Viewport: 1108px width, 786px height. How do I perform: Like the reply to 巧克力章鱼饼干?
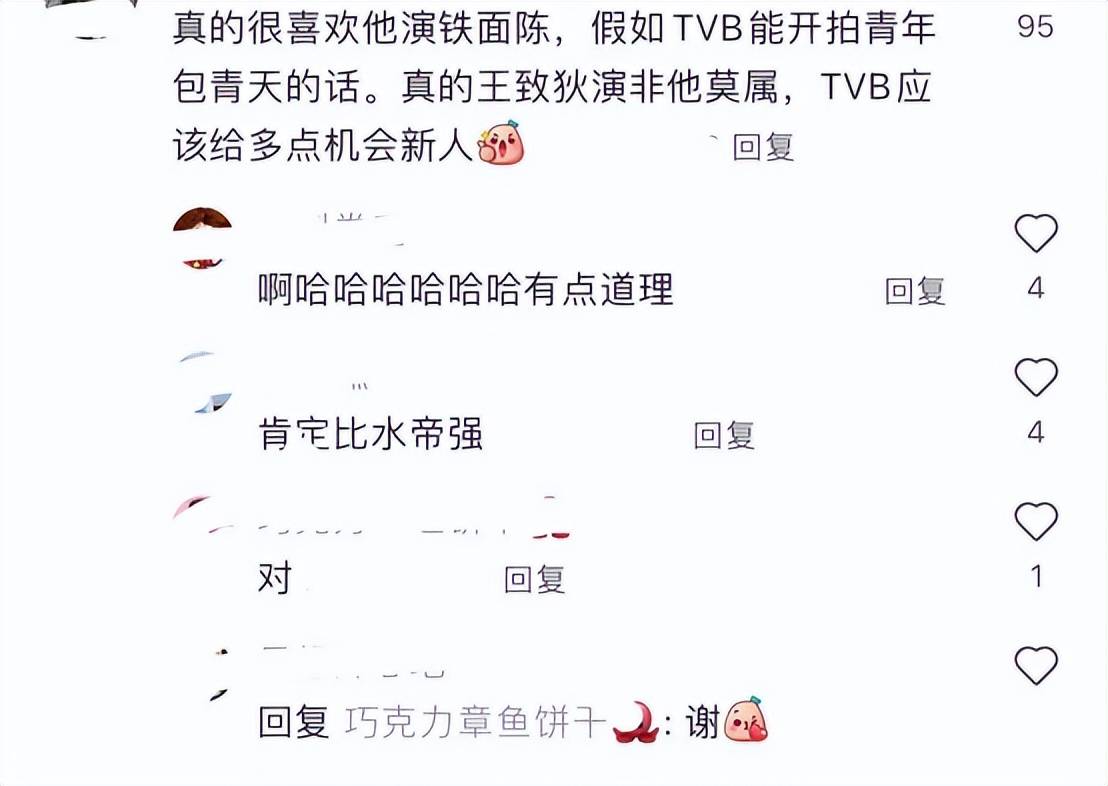[1035, 666]
